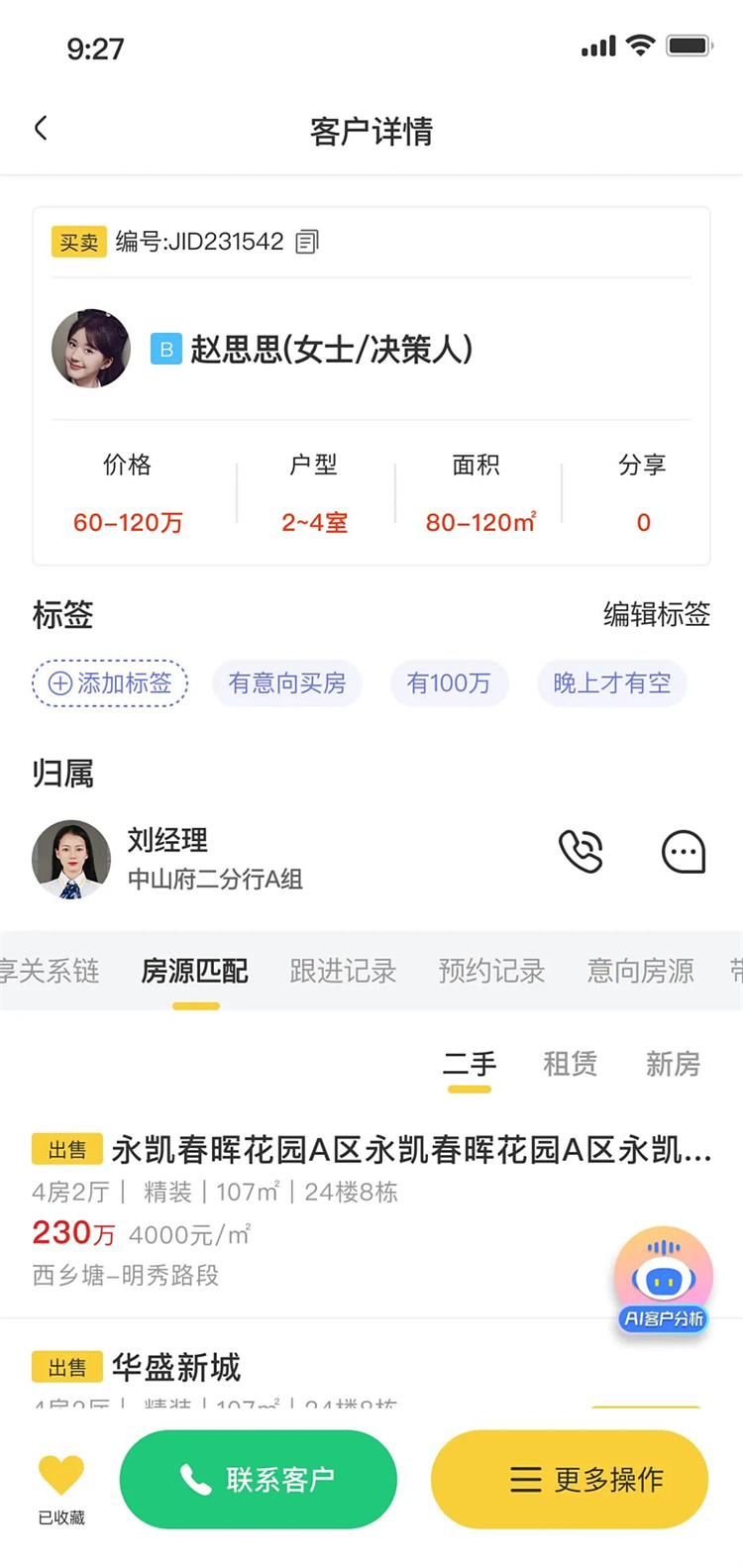Switch to 新房 listings

(673, 1065)
